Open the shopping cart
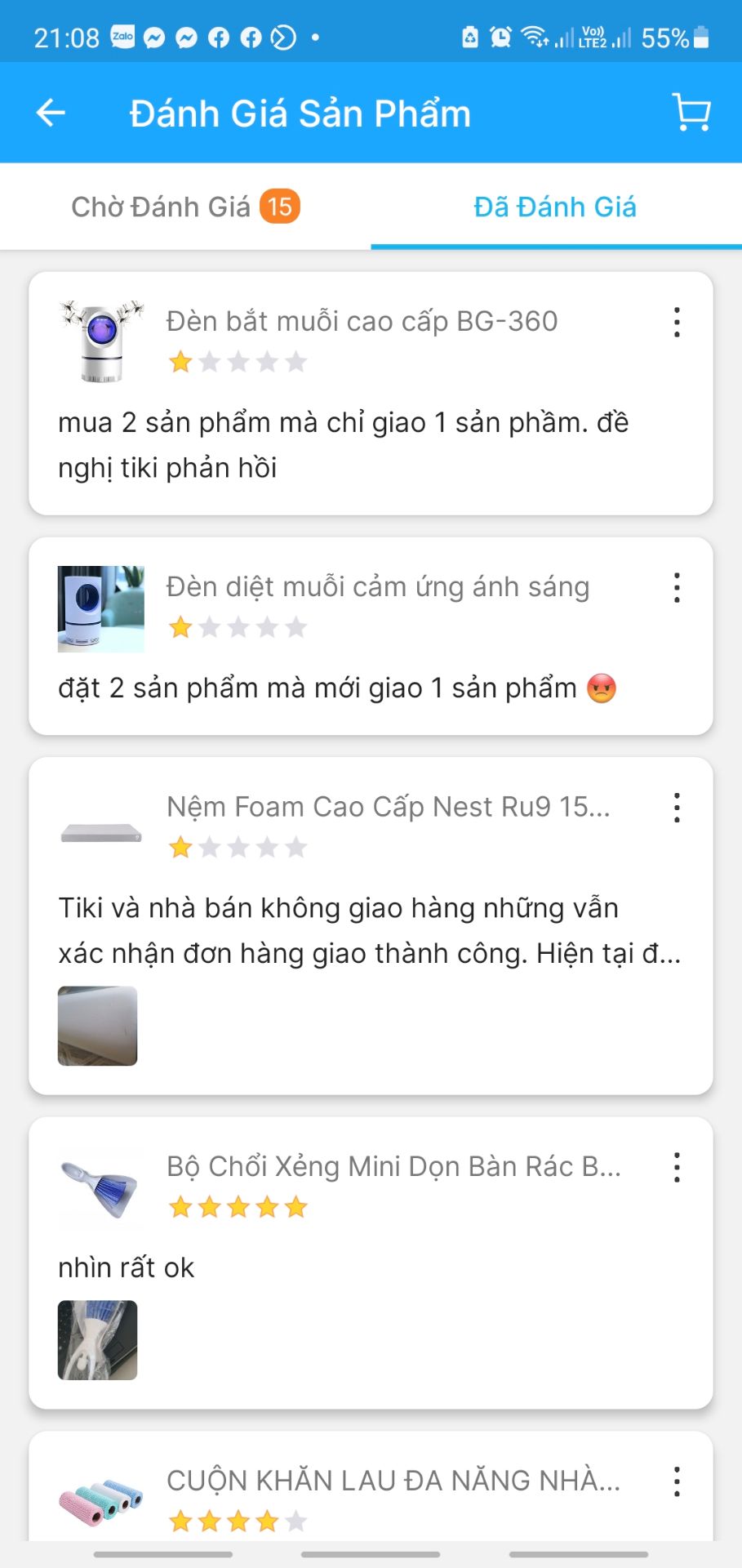 [x=690, y=113]
